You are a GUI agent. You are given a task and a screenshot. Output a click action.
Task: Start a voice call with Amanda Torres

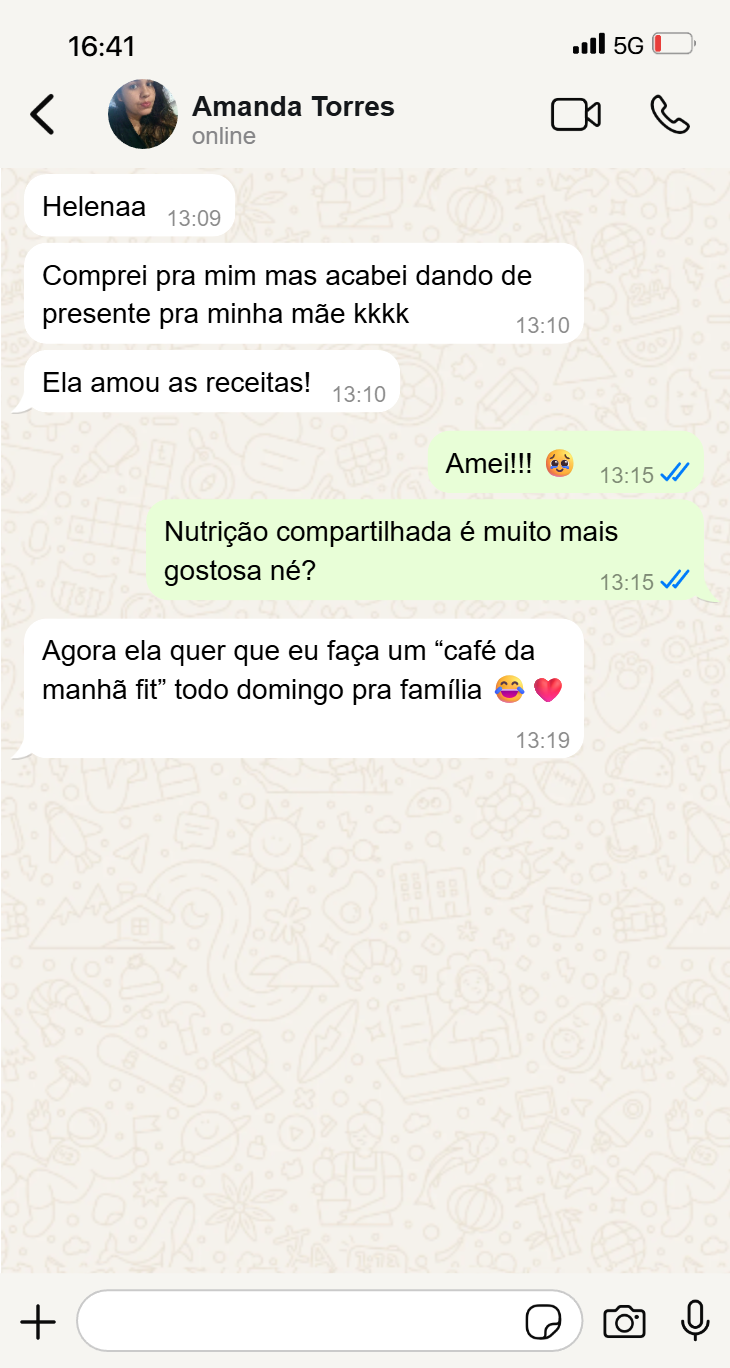point(670,115)
